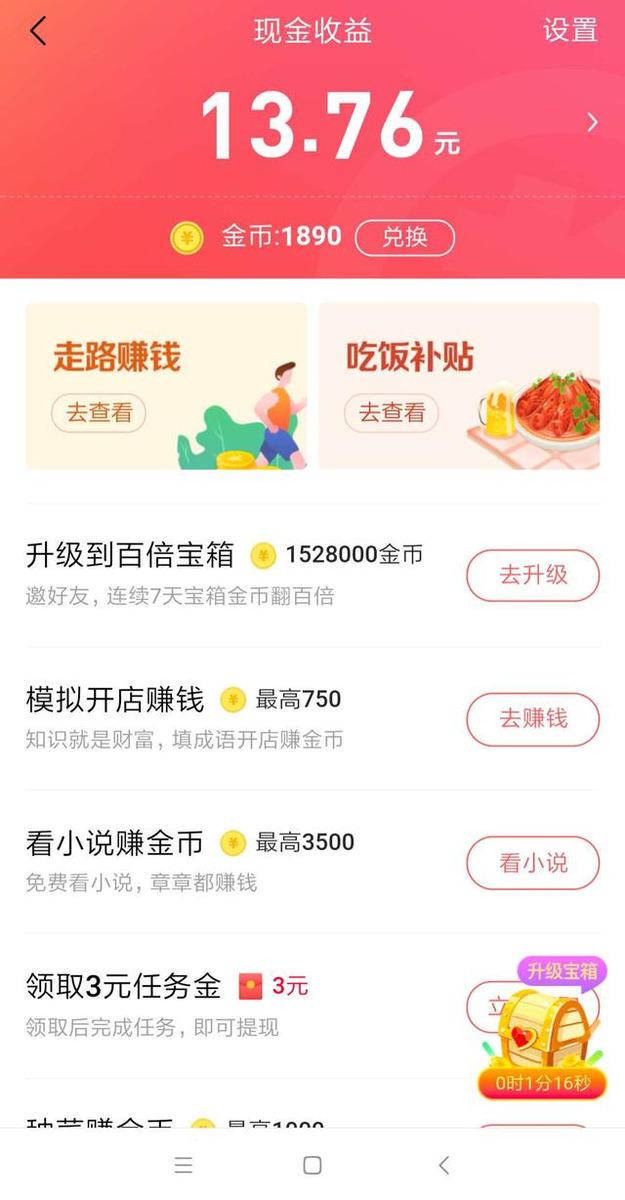This screenshot has height=1200, width=625.
Task: Open cash earnings details via the chevron
Action: point(592,122)
